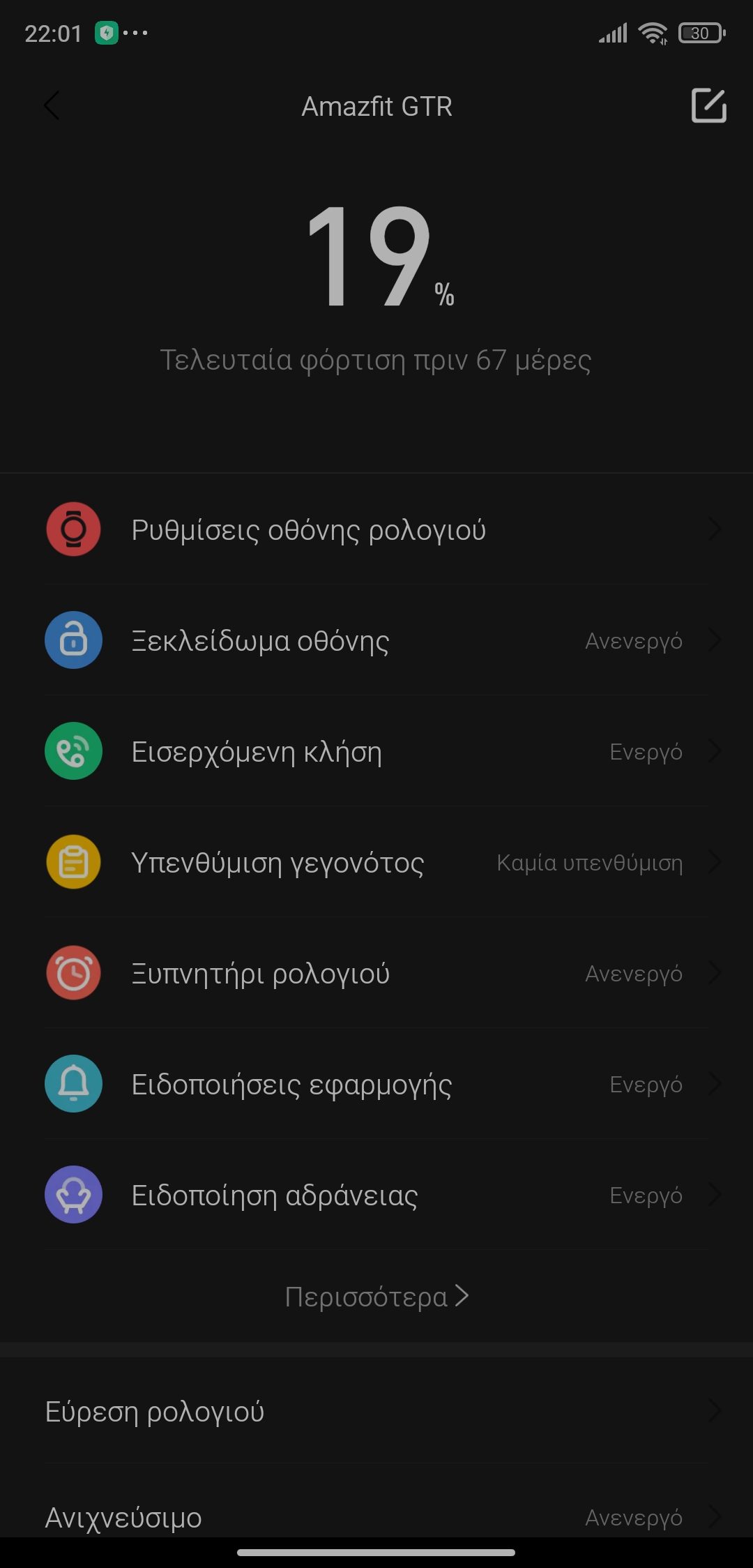This screenshot has height=1568, width=753.
Task: Open Ξεκλείδωμα οθόνης settings
Action: (376, 640)
